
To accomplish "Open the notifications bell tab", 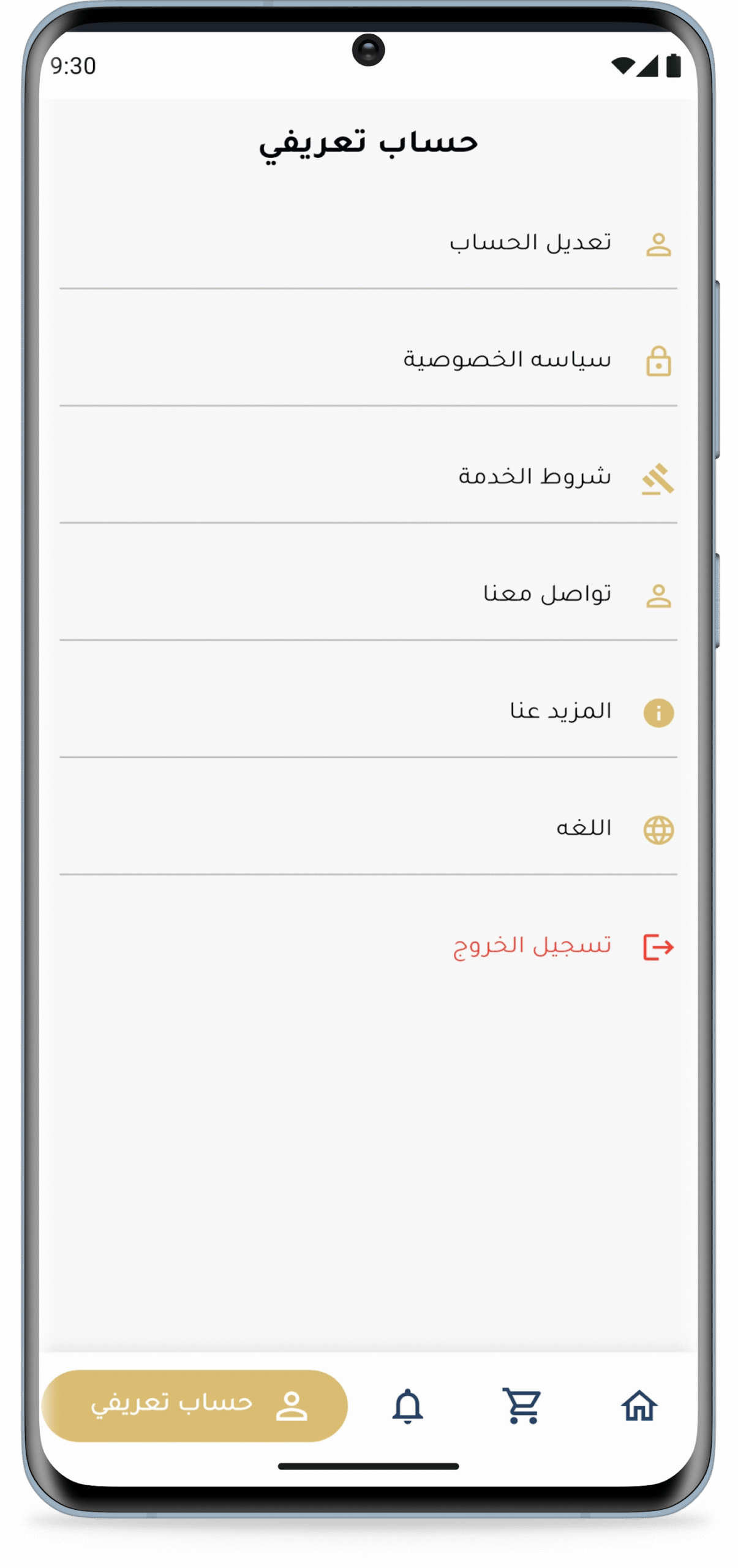I will pos(407,1404).
